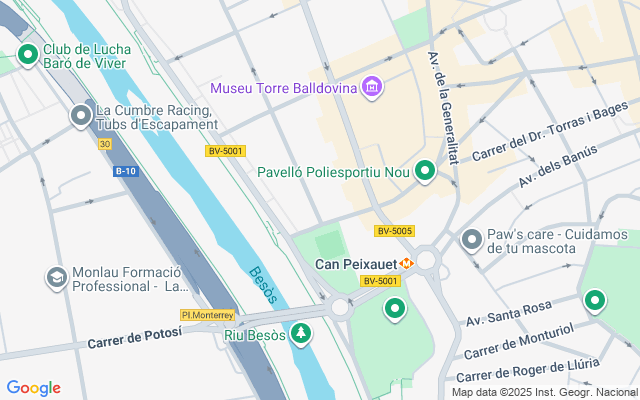Tap the Museu Torre Balldovina museum marker
640x400 pixels.
(372, 88)
